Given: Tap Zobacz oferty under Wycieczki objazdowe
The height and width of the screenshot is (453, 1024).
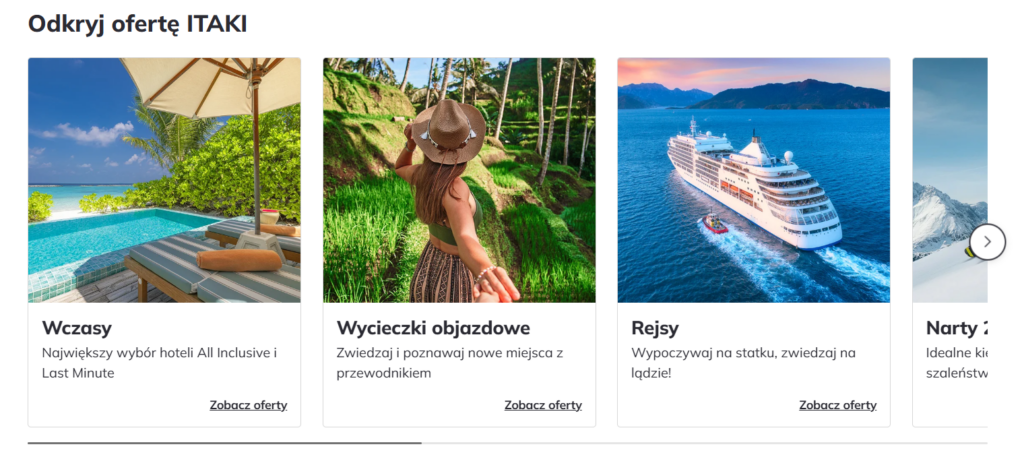Looking at the screenshot, I should pos(543,405).
